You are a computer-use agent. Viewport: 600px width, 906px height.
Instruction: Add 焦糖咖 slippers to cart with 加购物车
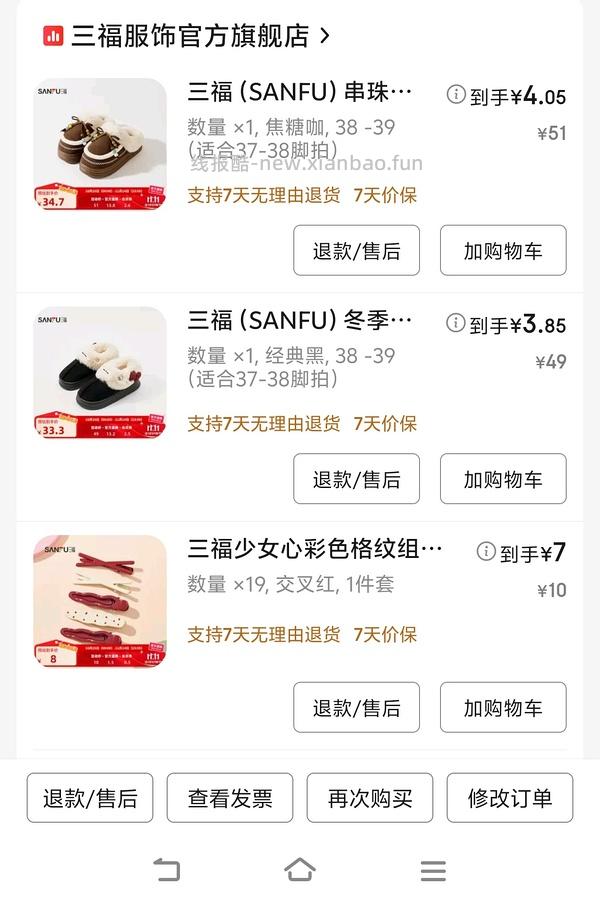[503, 251]
